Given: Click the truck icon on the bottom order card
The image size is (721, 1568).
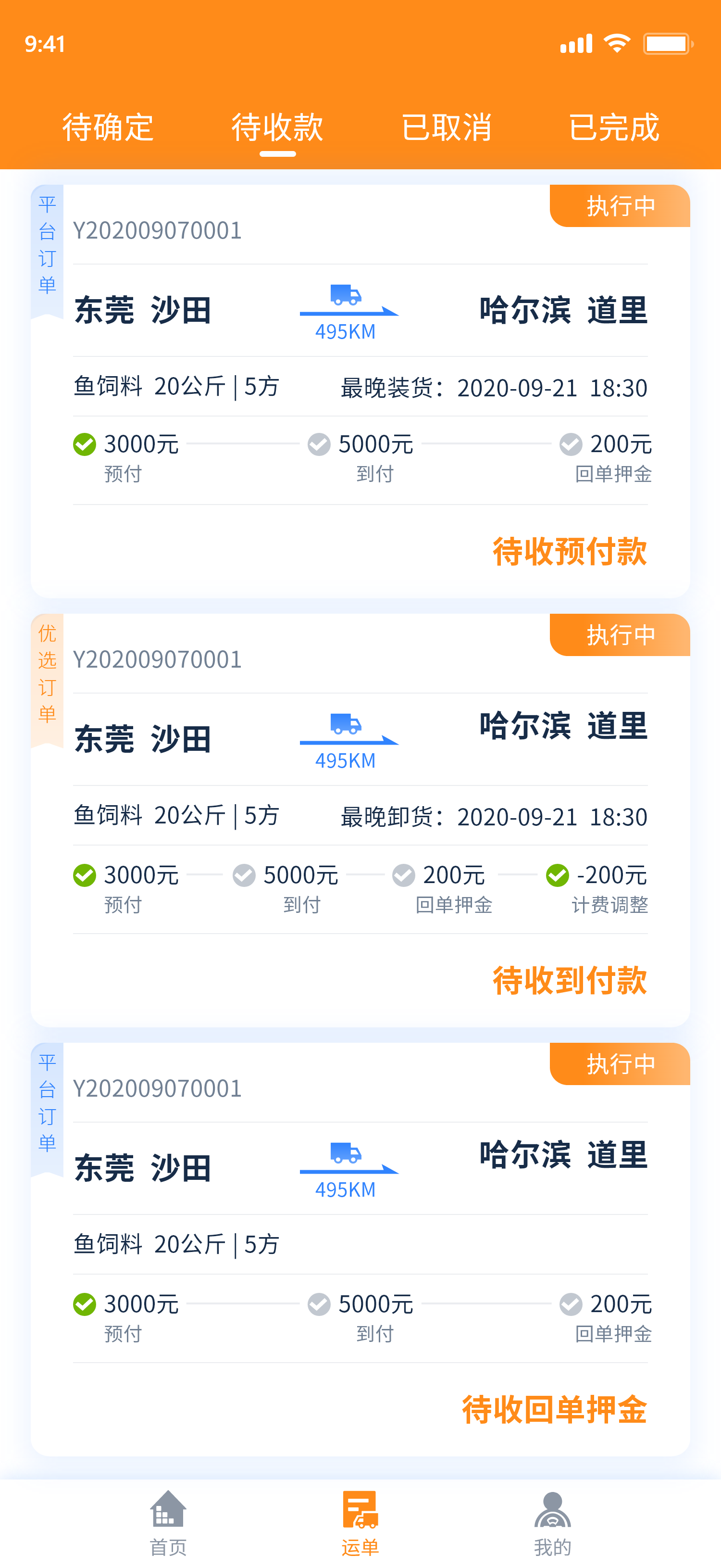Looking at the screenshot, I should pos(346,1152).
